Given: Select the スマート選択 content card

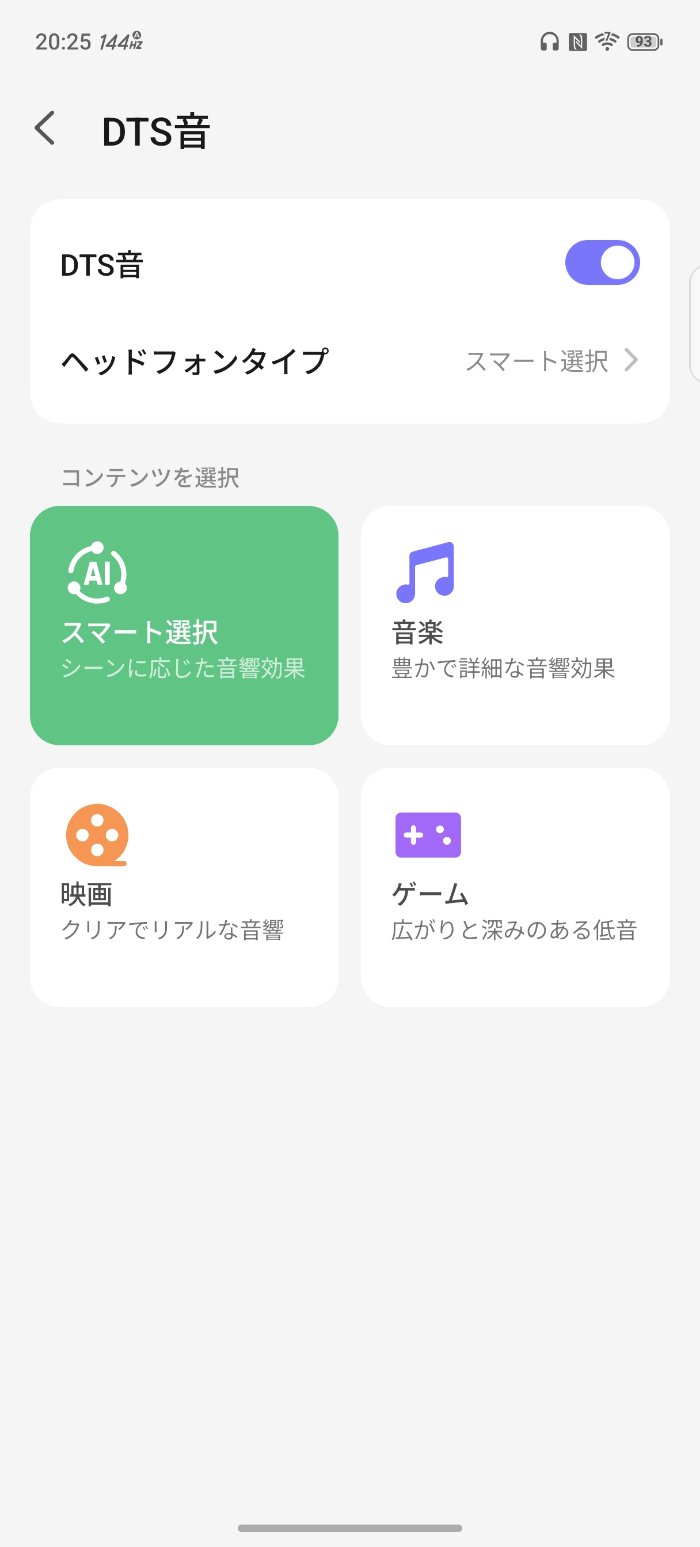Looking at the screenshot, I should point(184,625).
